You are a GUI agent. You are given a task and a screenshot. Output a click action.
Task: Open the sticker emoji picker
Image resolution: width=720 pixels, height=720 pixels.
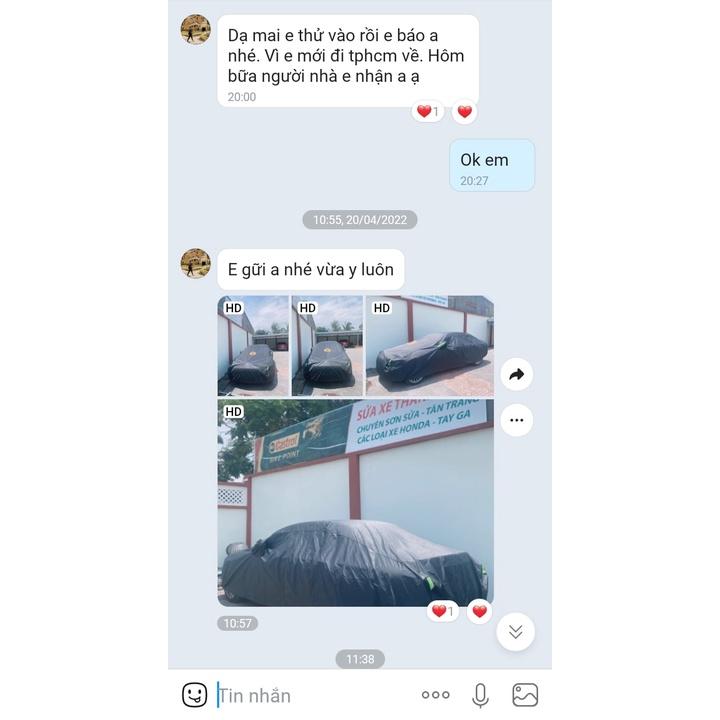pyautogui.click(x=194, y=695)
